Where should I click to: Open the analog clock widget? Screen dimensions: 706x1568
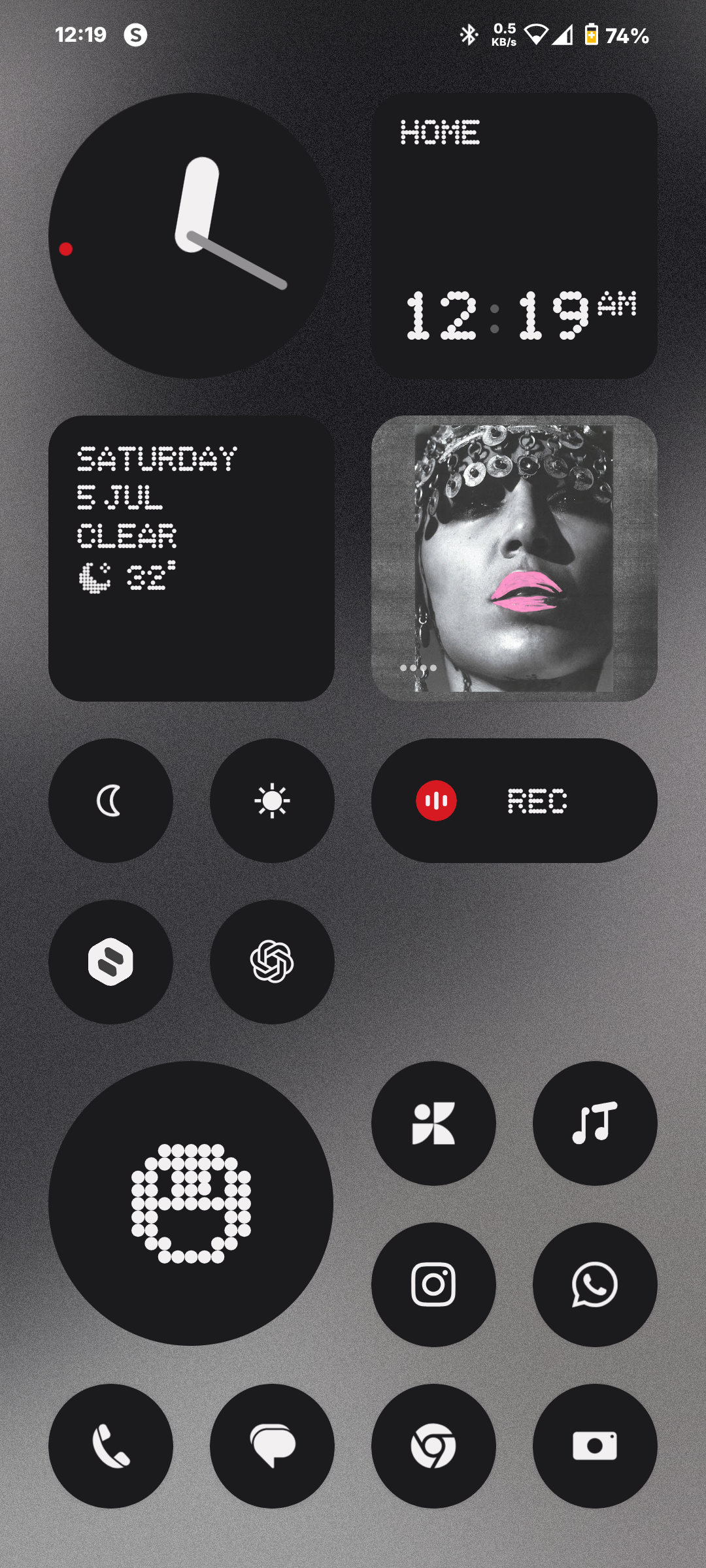click(191, 235)
